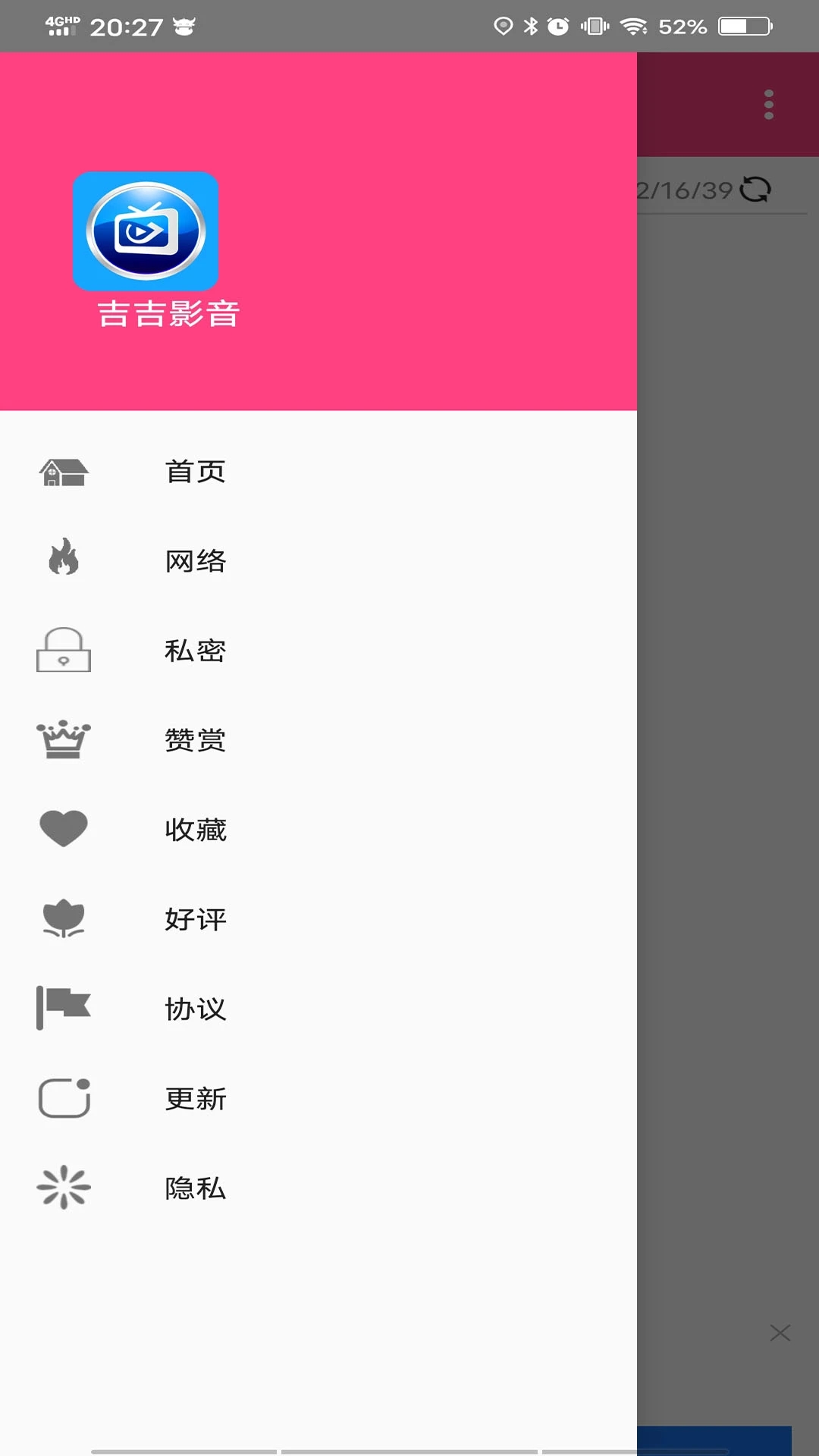Click the padlock icon for 私密

(x=64, y=650)
